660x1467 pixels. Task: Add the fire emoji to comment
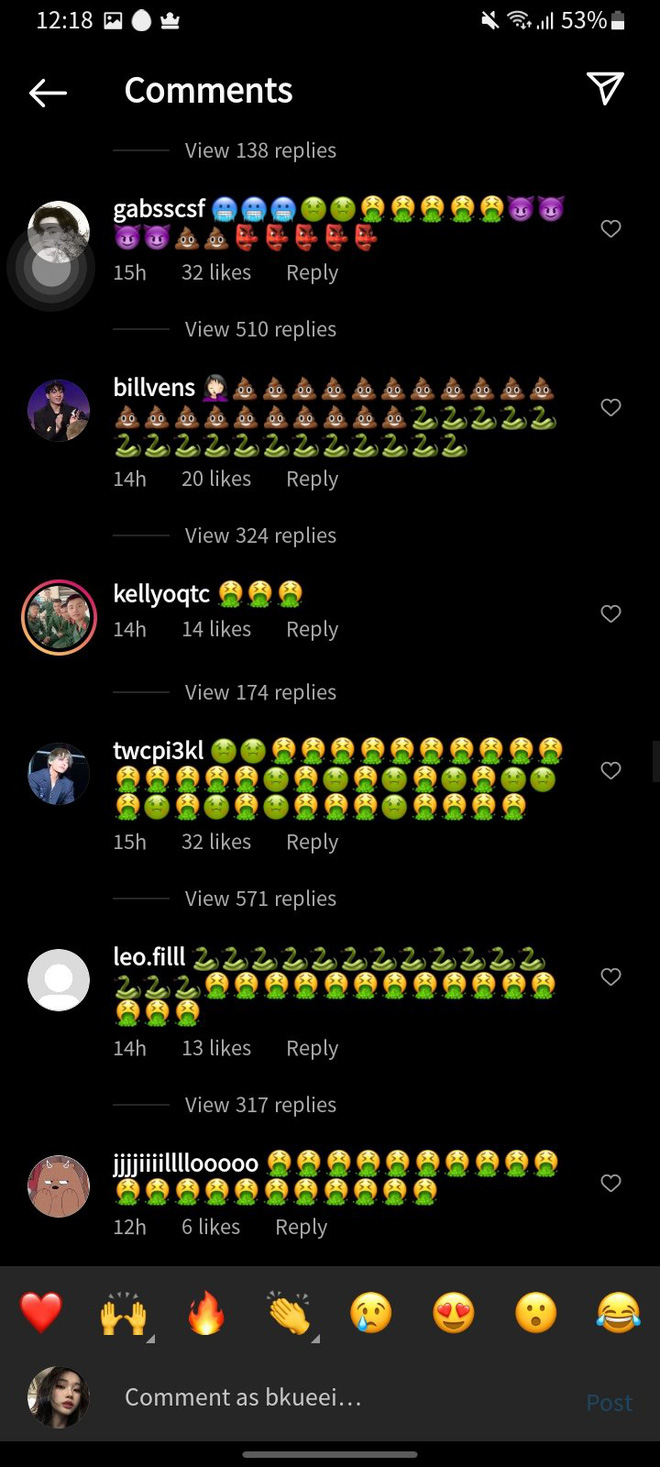(x=206, y=1313)
